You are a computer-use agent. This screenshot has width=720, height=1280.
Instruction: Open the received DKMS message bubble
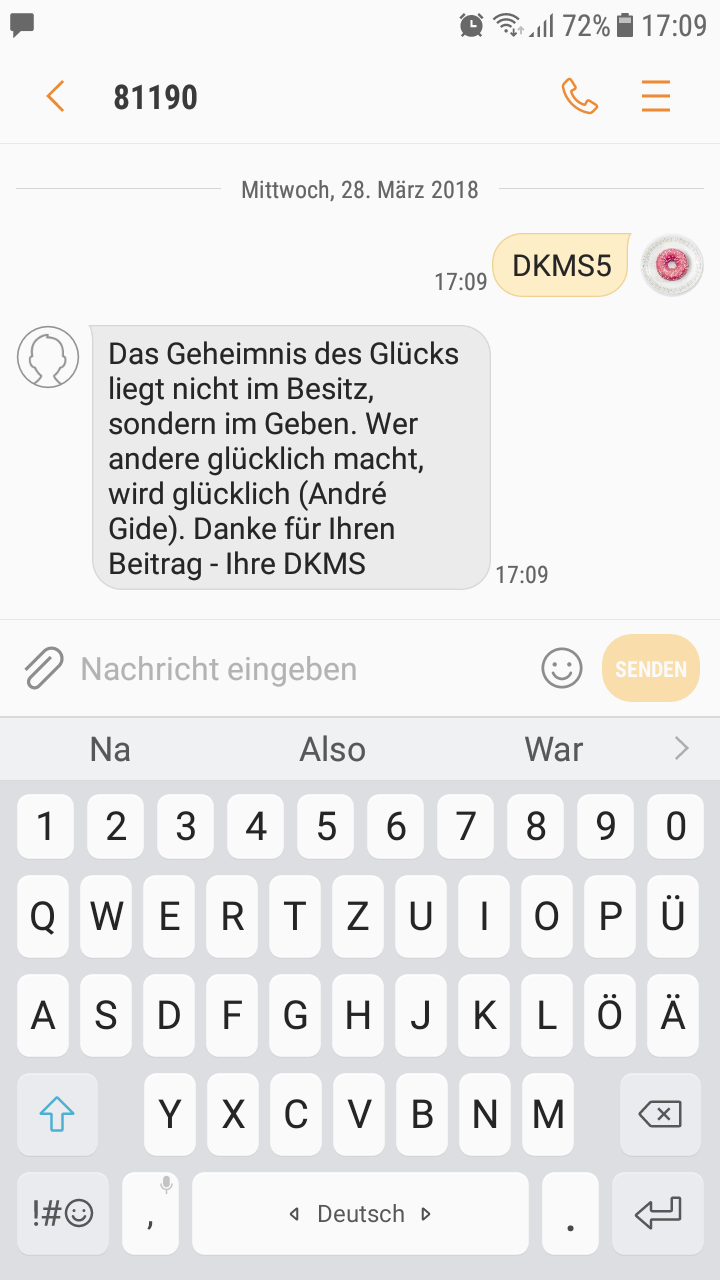tap(291, 457)
